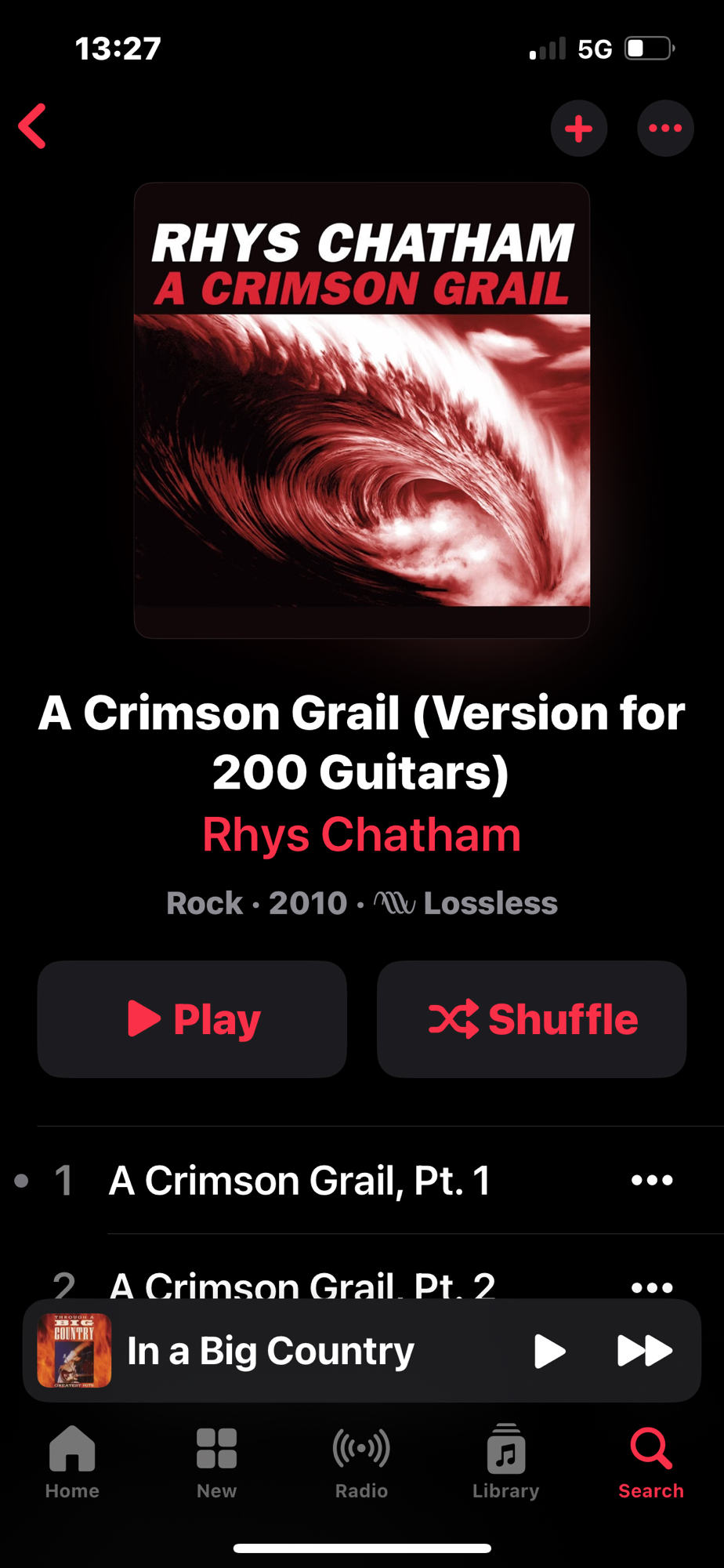Screen dimensions: 724x1568
Task: Shuffle the album tracks
Action: (531, 1018)
